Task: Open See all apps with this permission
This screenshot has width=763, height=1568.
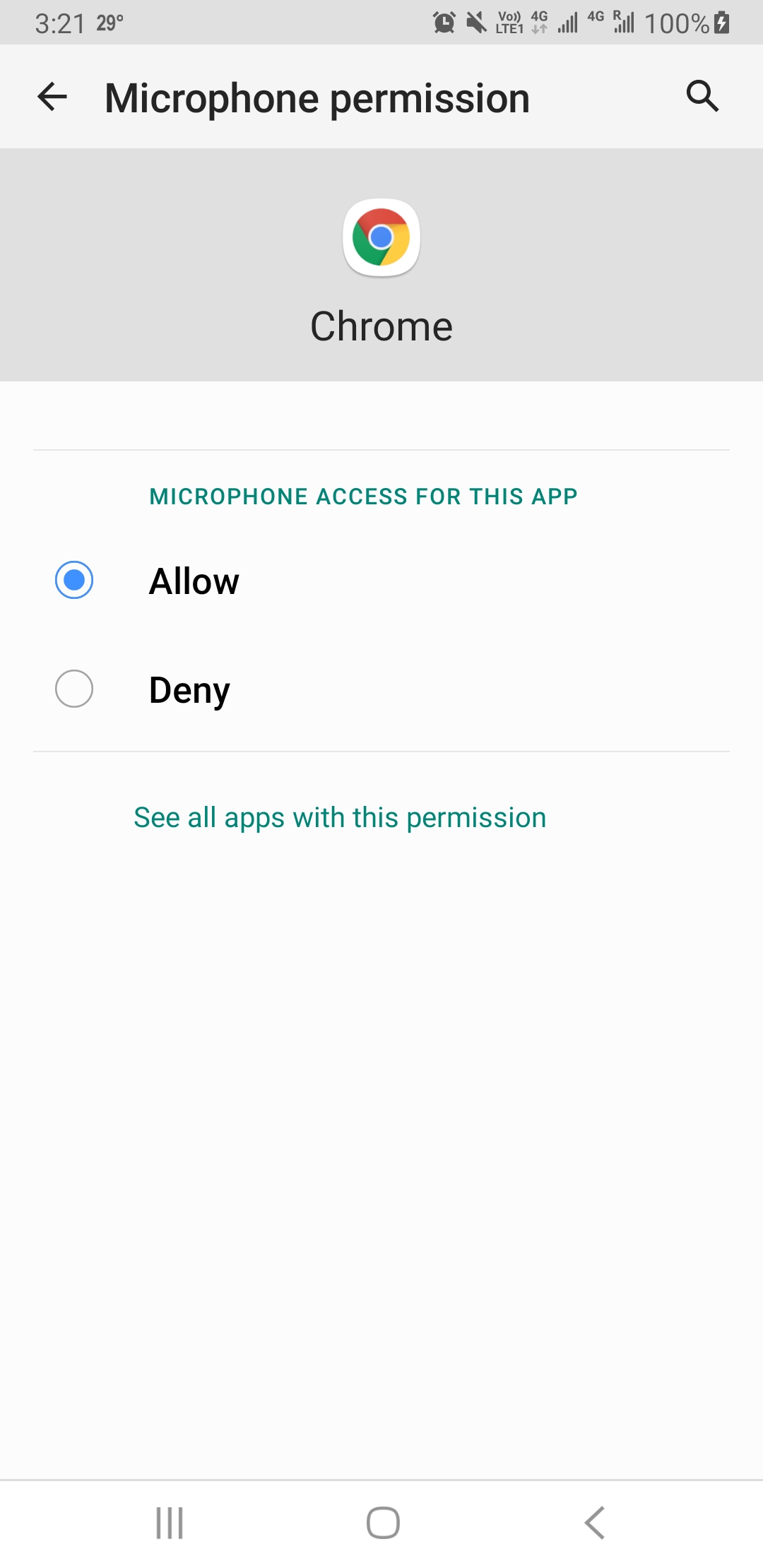Action: (x=340, y=818)
